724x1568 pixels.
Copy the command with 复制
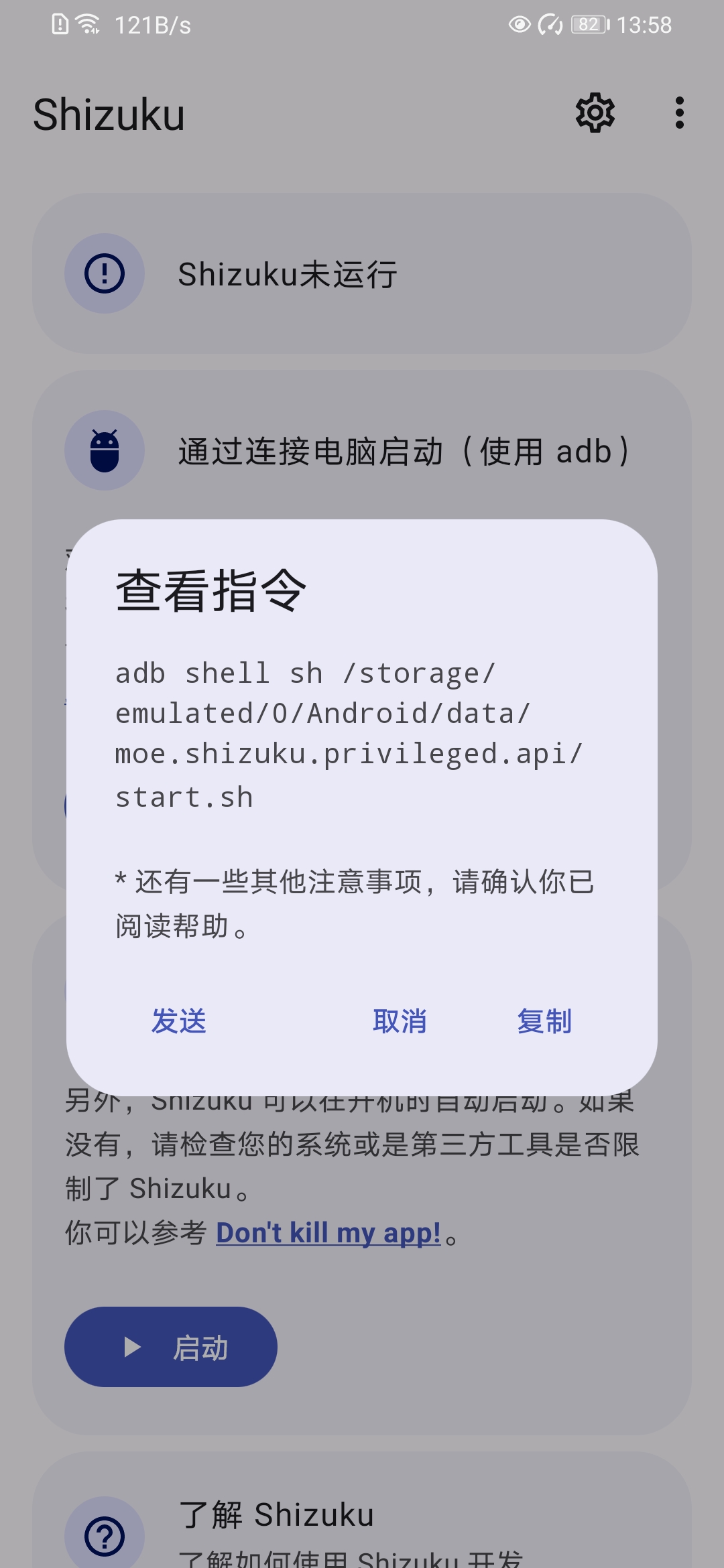[544, 1021]
